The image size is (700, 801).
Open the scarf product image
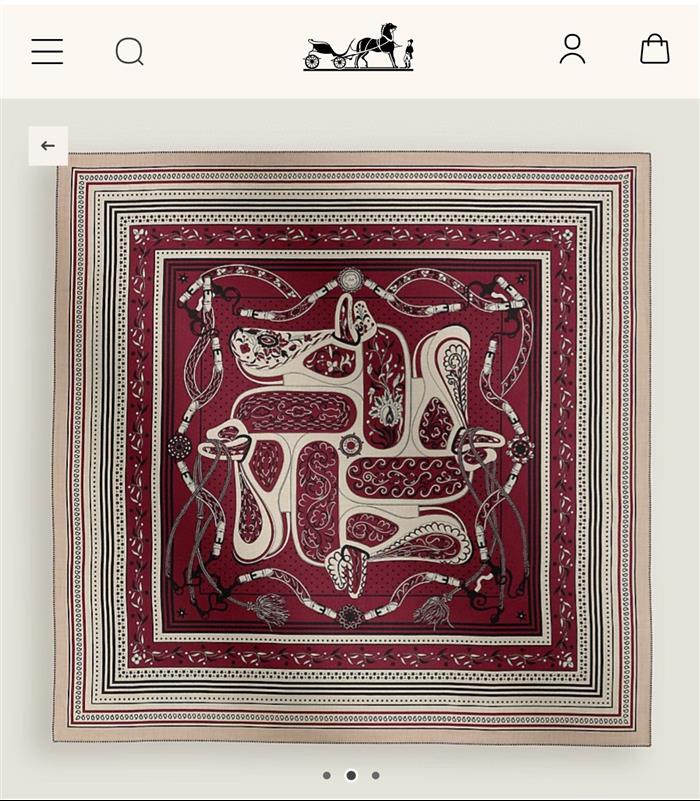click(x=351, y=447)
